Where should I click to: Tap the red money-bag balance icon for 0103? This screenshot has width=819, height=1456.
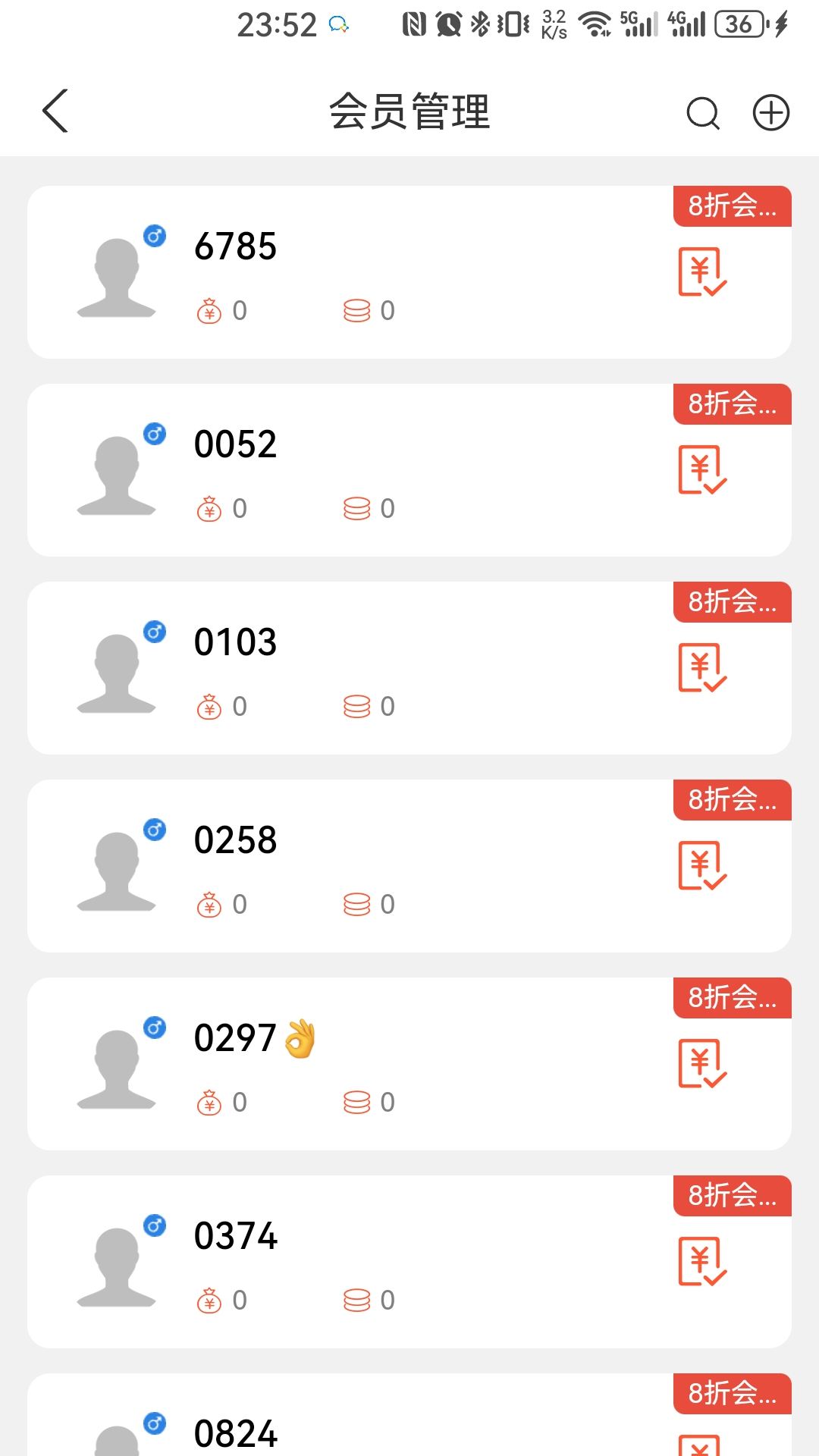pyautogui.click(x=210, y=706)
